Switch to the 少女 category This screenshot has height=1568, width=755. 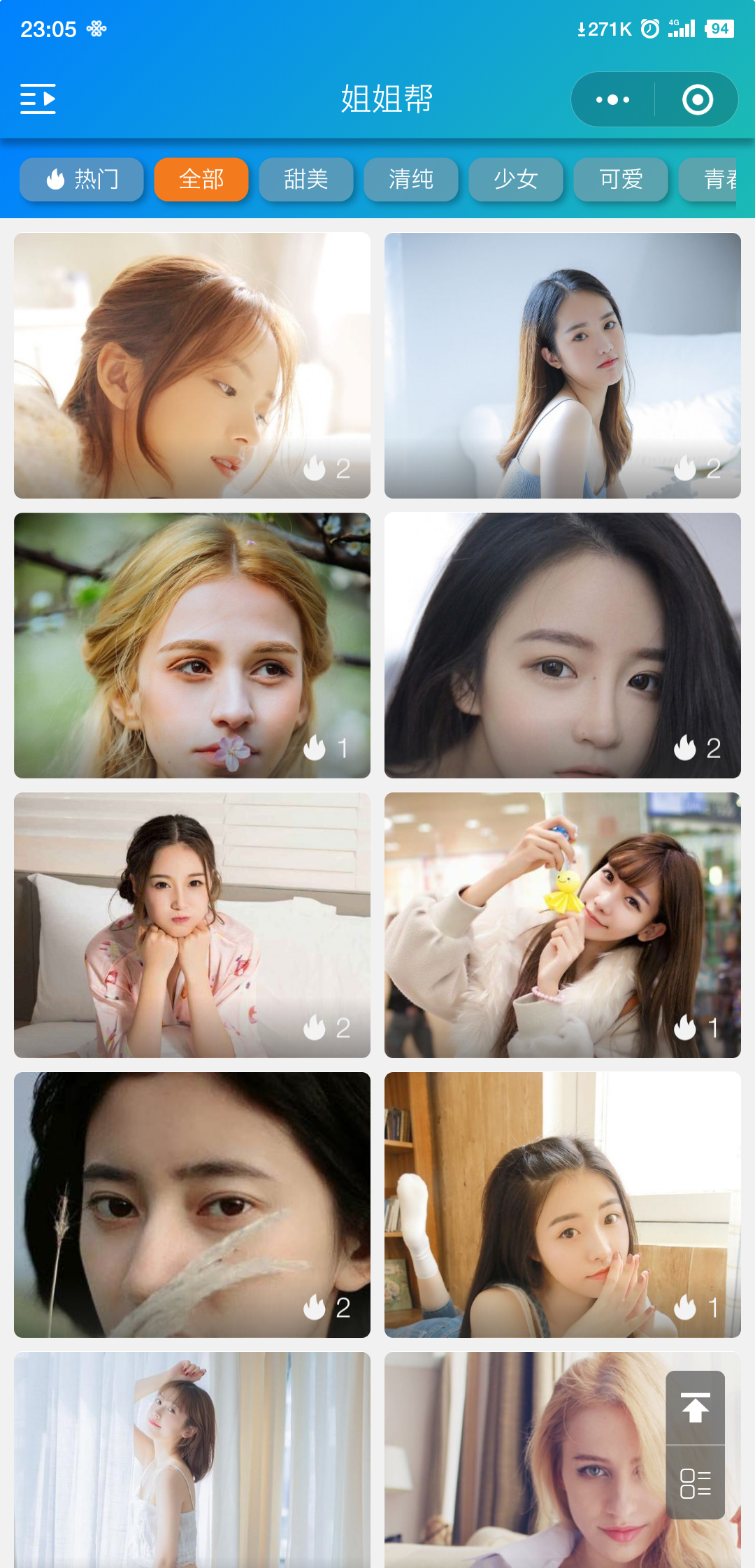[516, 180]
